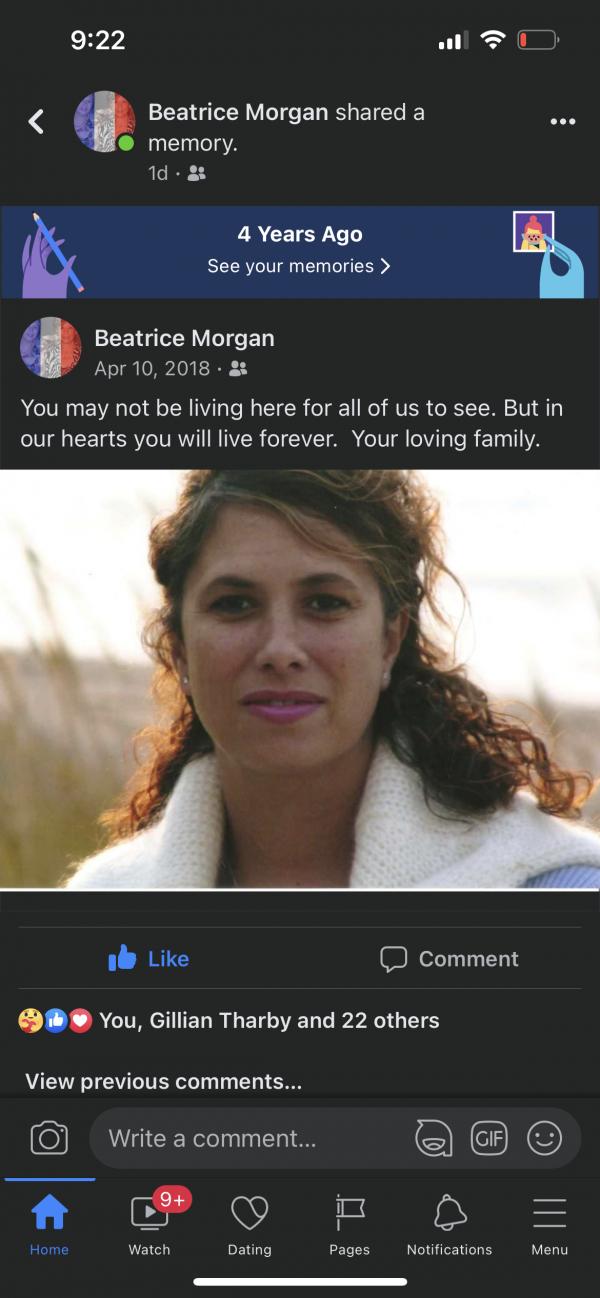Switch to the Home tab
The height and width of the screenshot is (1298, 600).
click(x=49, y=1225)
